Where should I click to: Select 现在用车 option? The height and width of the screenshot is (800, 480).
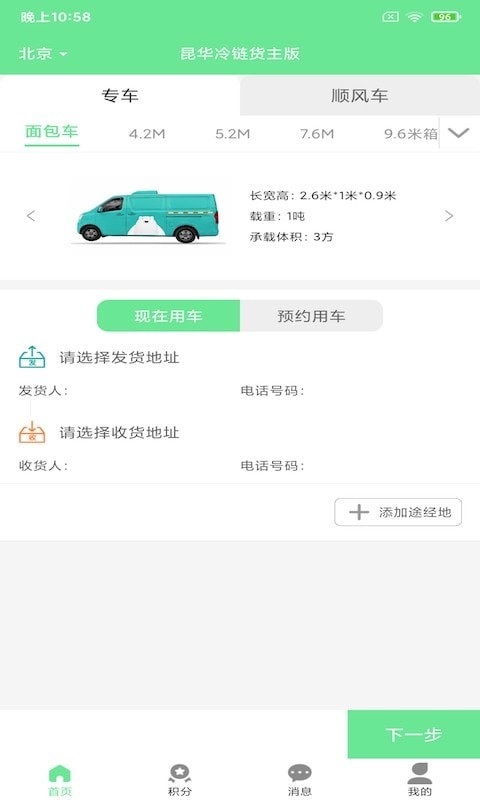coord(168,316)
